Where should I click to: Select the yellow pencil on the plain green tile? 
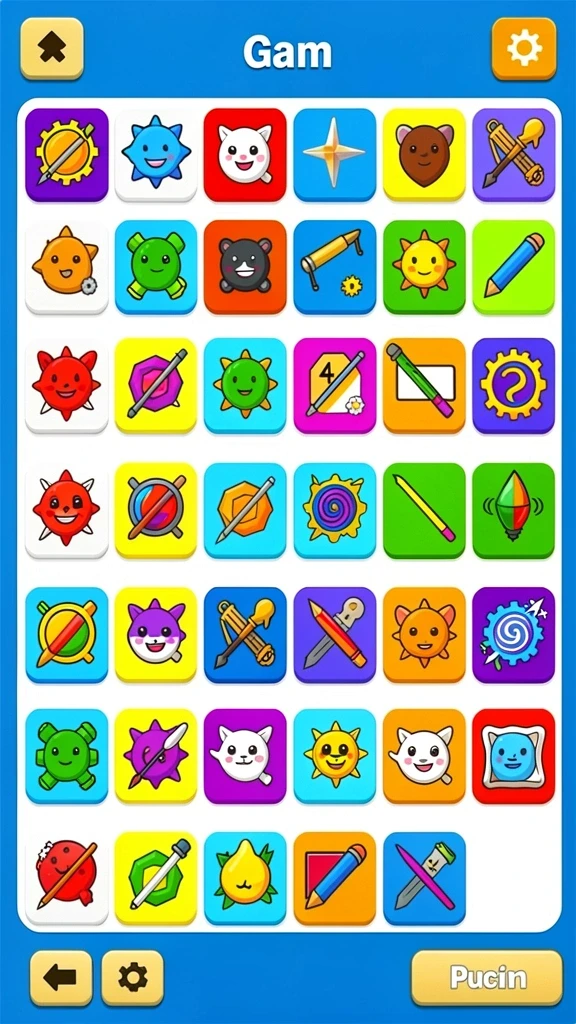(x=424, y=511)
